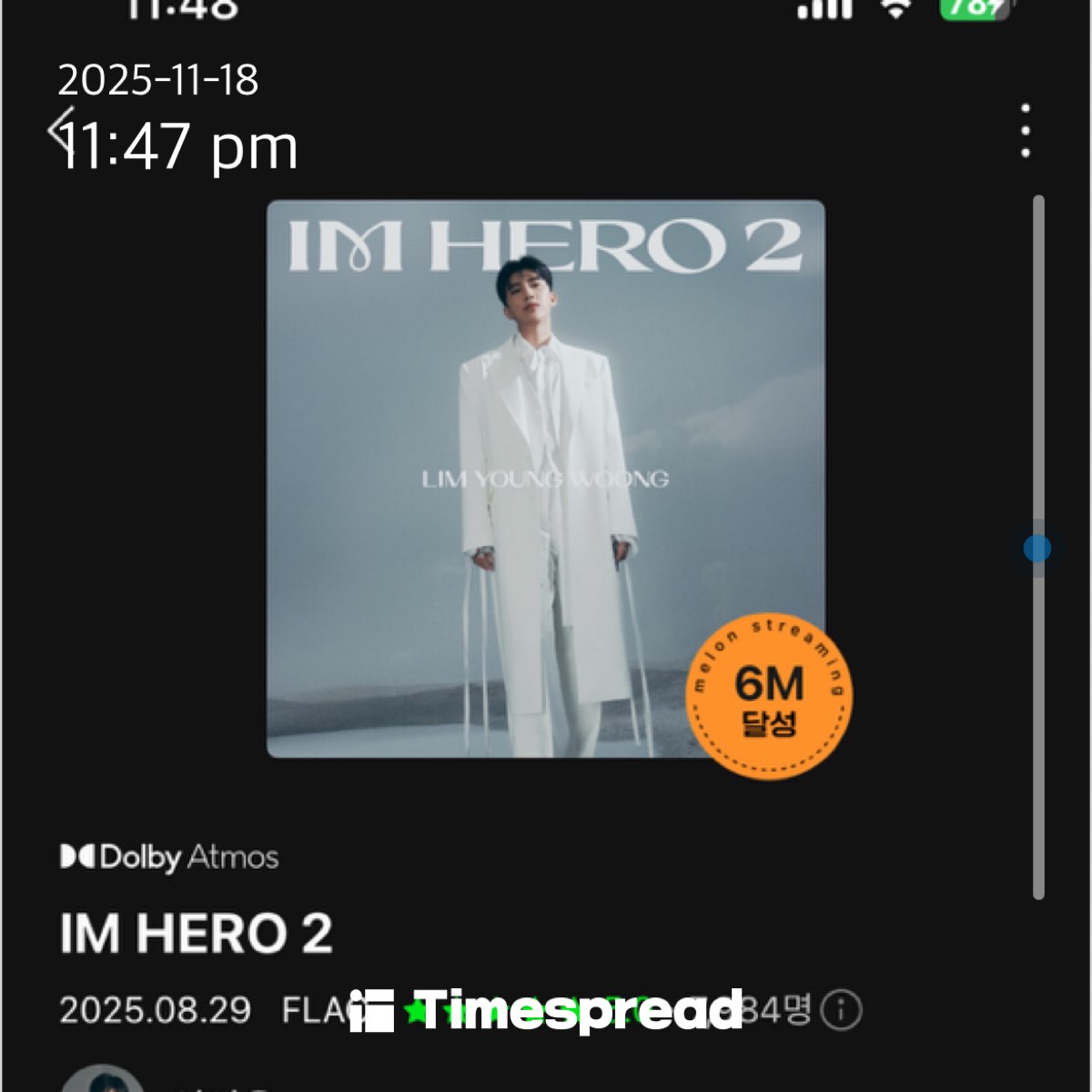Image resolution: width=1092 pixels, height=1092 pixels.
Task: Tap the info icon beside the rating count
Action: 841,1010
